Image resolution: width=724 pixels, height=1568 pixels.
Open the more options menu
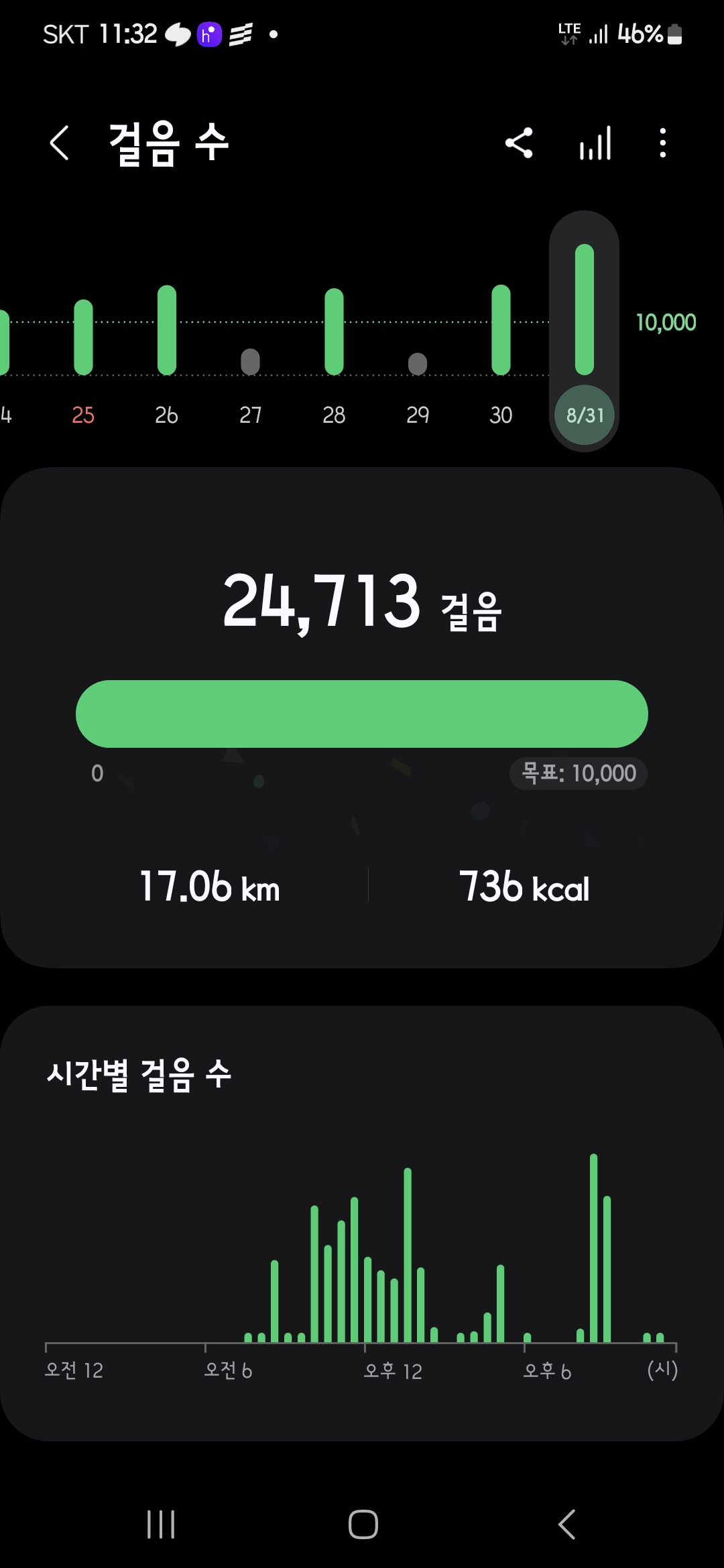pos(662,143)
